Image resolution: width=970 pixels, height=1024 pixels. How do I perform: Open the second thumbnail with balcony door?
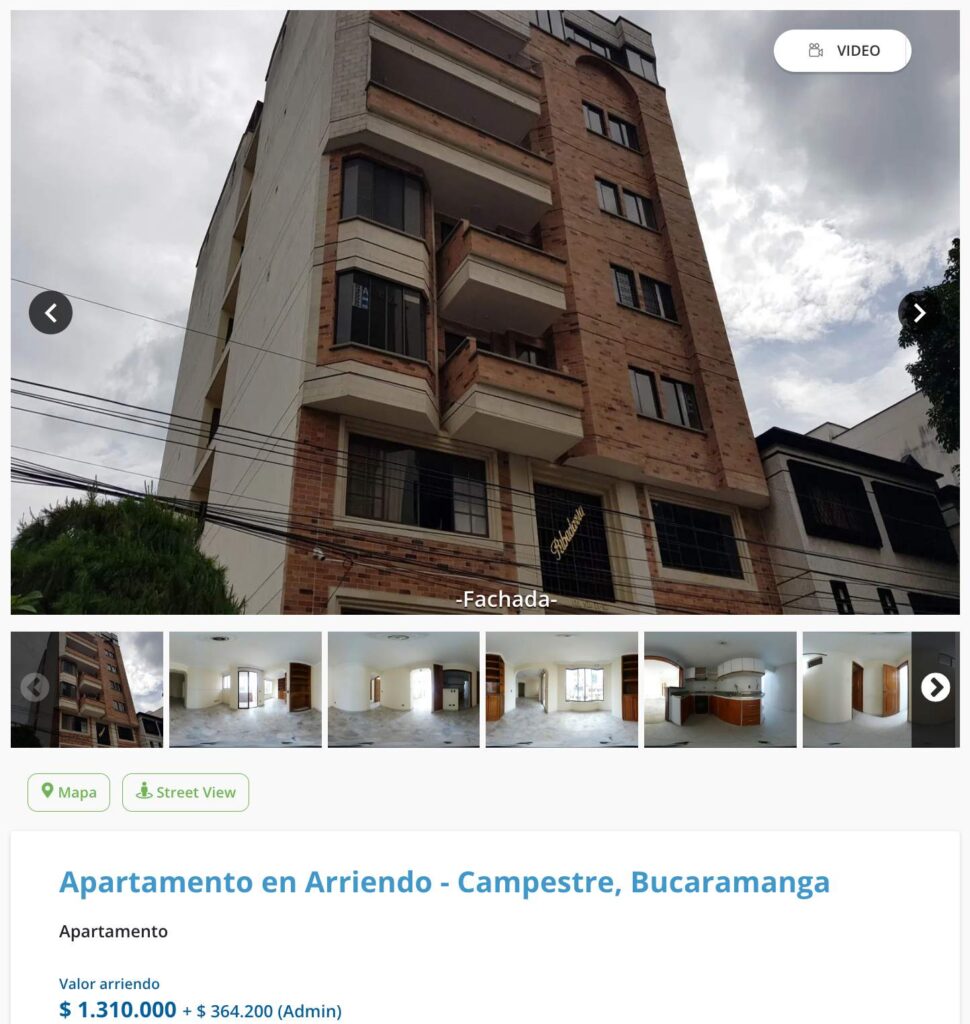click(x=245, y=689)
